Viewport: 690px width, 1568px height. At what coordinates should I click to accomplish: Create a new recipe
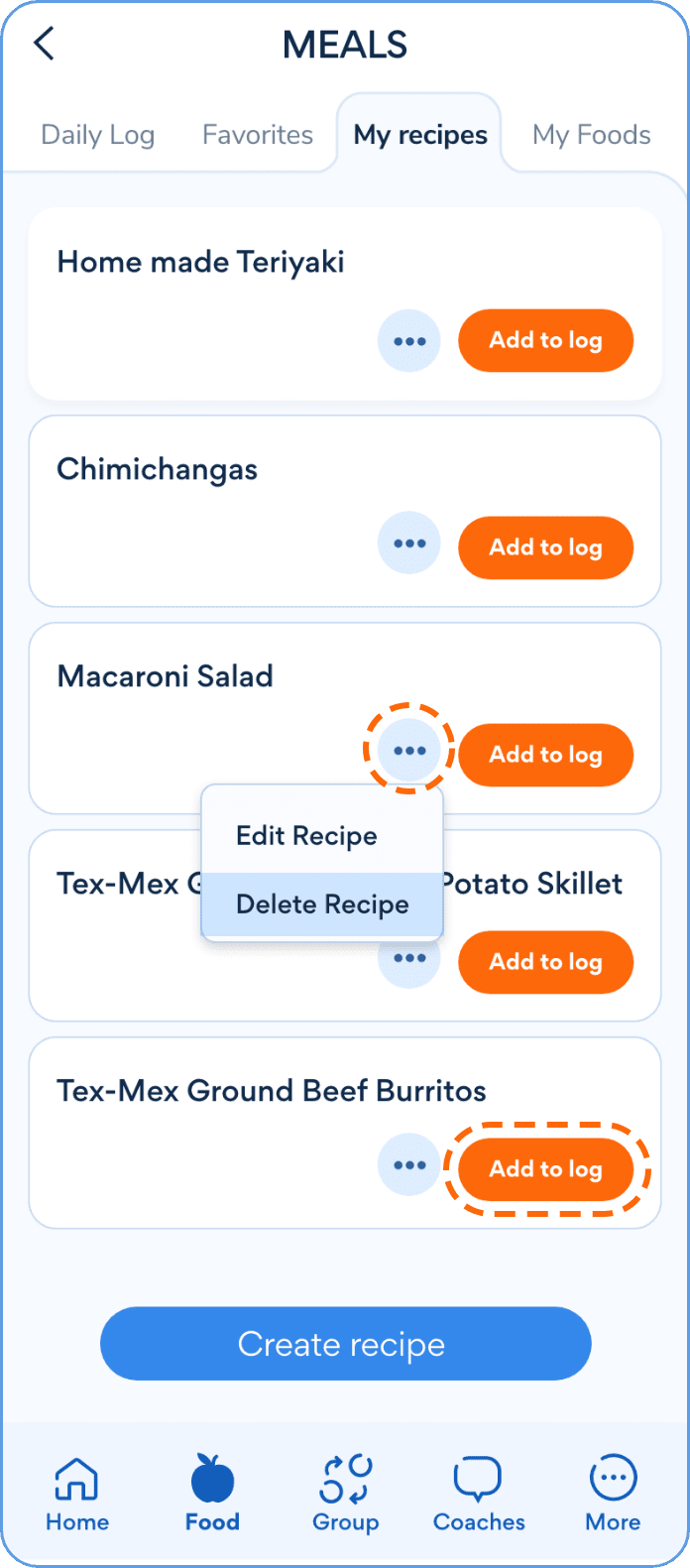[x=345, y=1344]
